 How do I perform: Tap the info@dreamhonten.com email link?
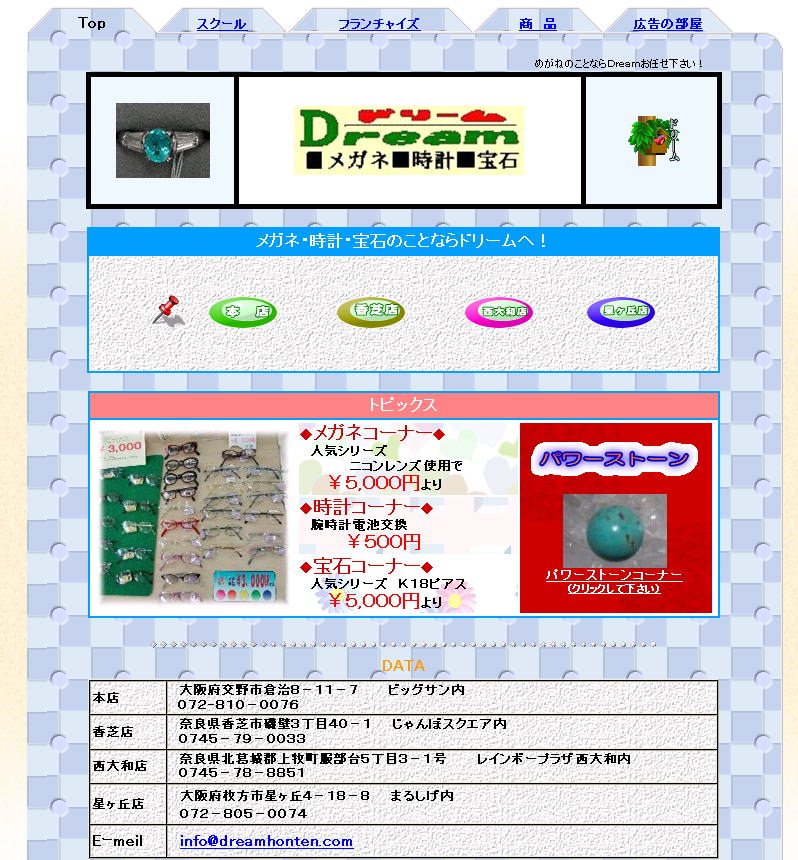[x=266, y=842]
